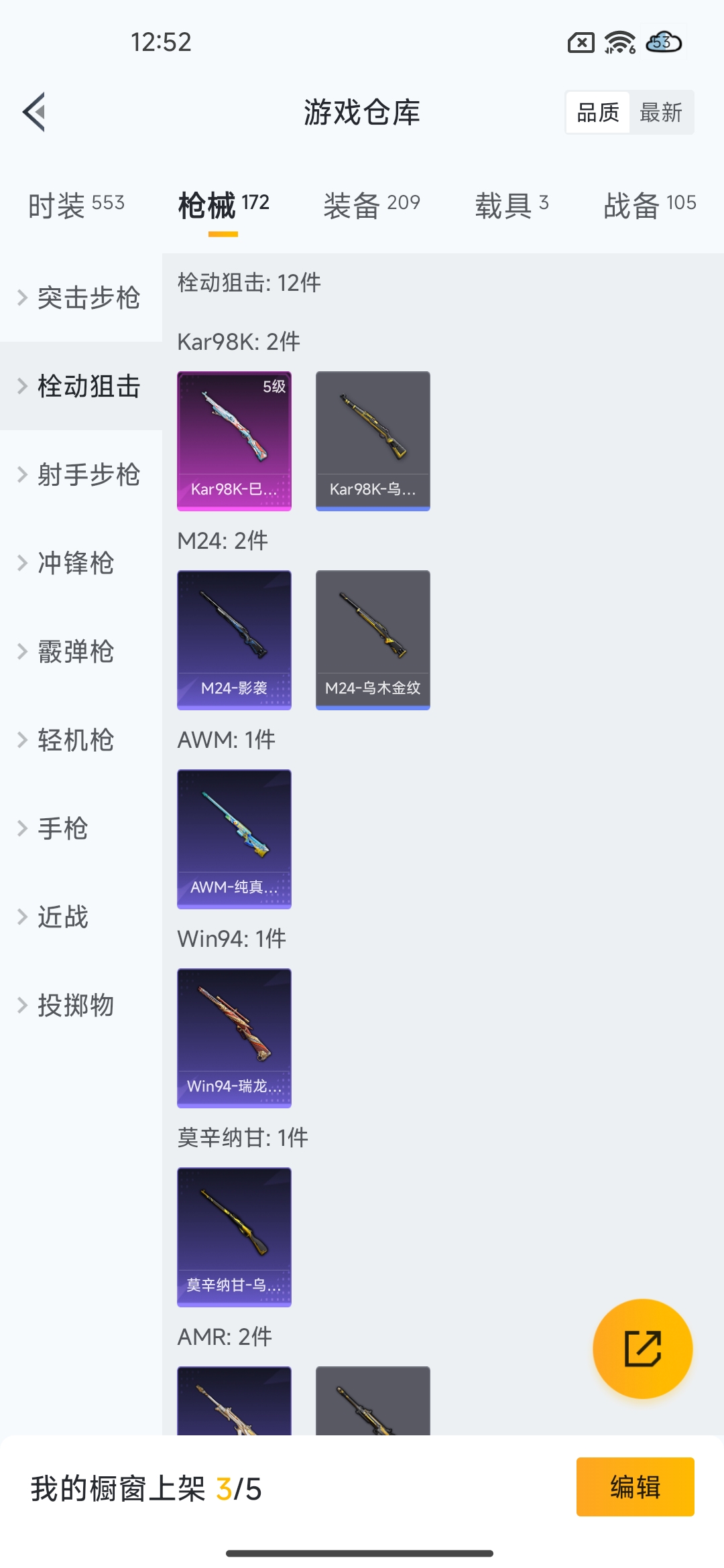Select the 射手步枪 category
The image size is (724, 1568).
(x=81, y=474)
